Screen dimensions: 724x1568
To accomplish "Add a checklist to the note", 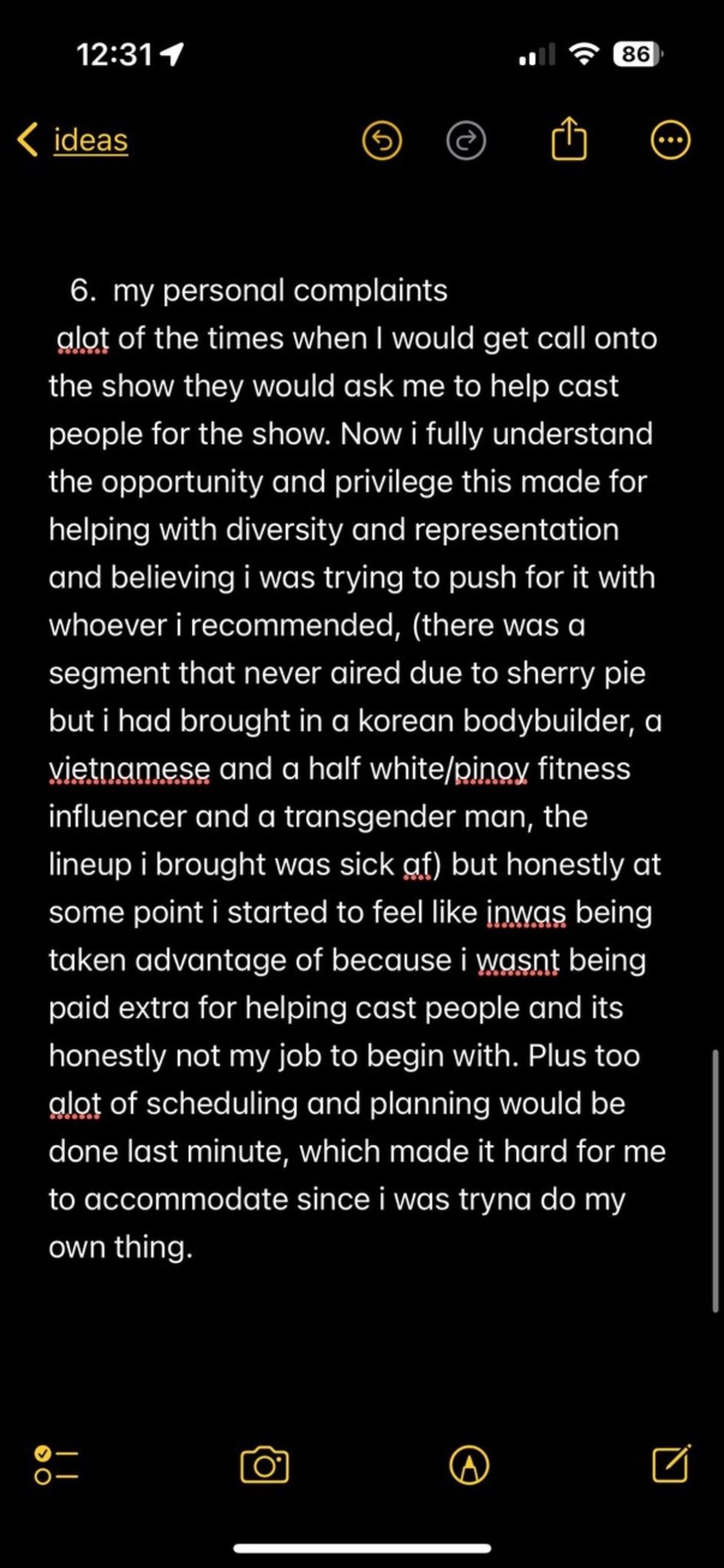I will click(x=56, y=1465).
